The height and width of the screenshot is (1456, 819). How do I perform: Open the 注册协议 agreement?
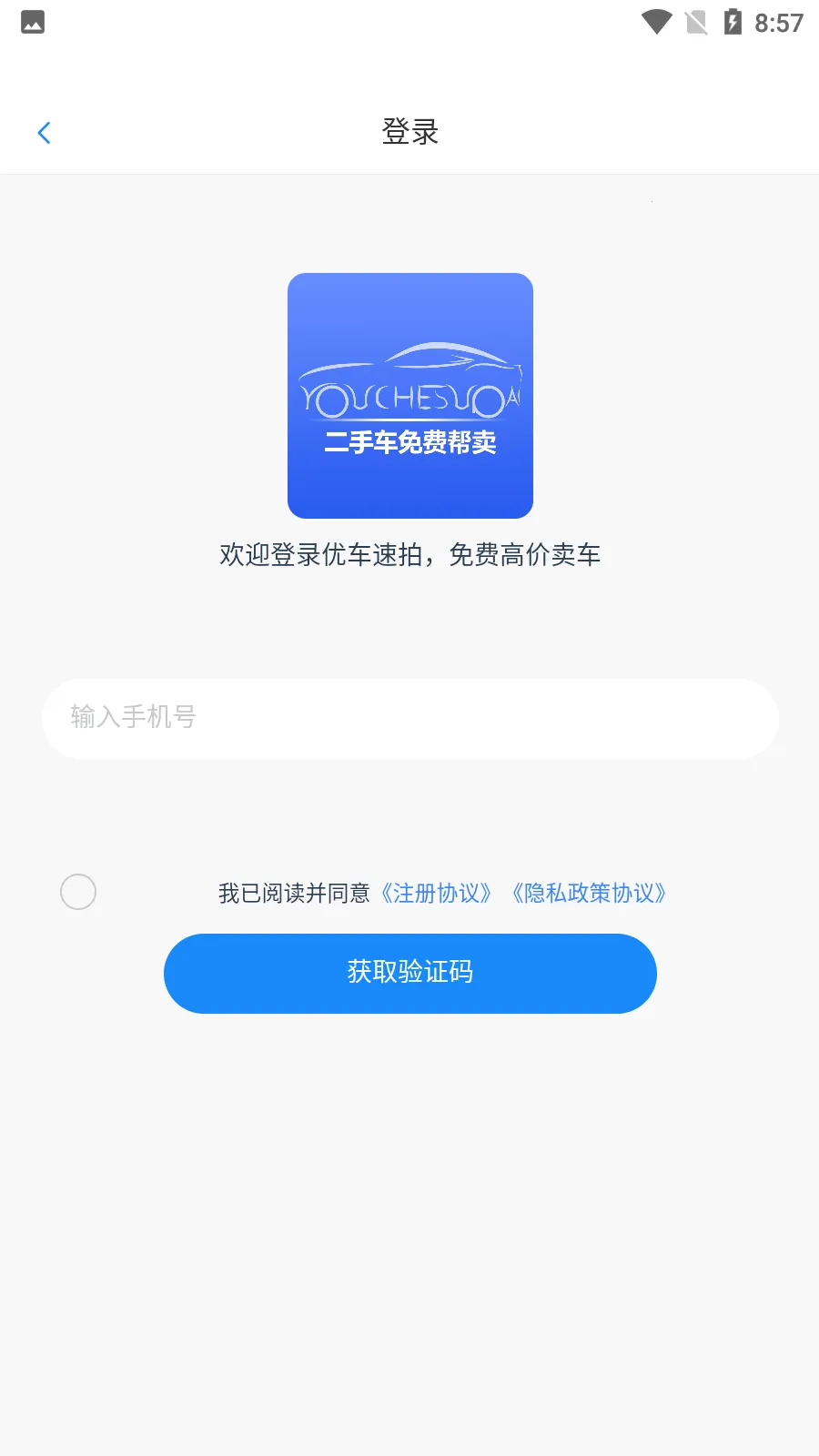click(436, 893)
